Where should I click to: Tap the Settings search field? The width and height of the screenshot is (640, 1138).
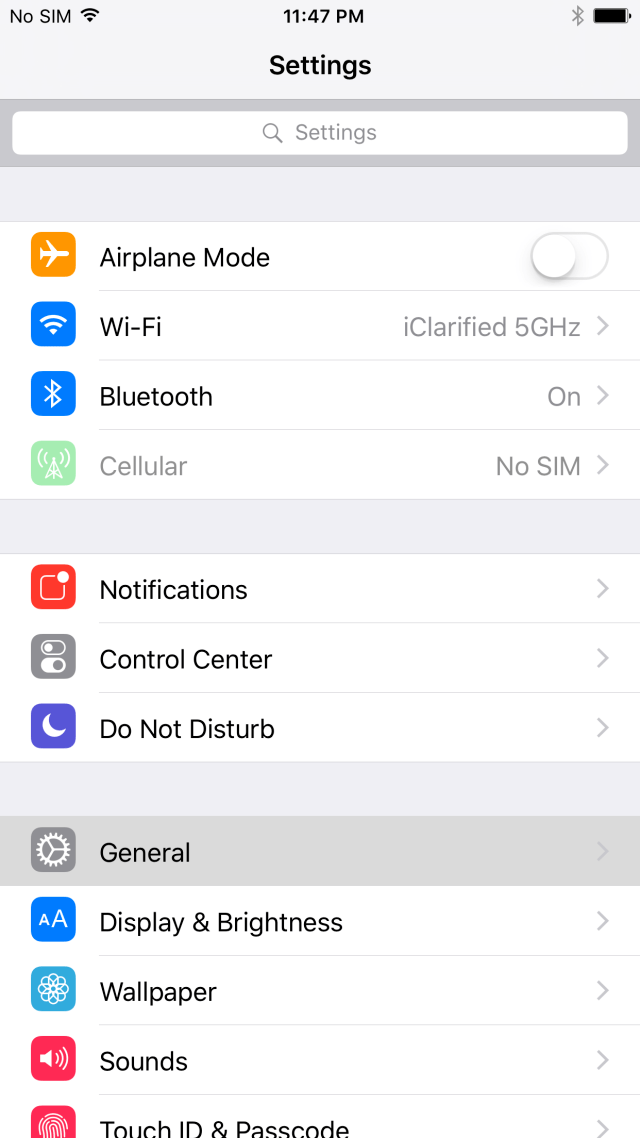(x=320, y=133)
